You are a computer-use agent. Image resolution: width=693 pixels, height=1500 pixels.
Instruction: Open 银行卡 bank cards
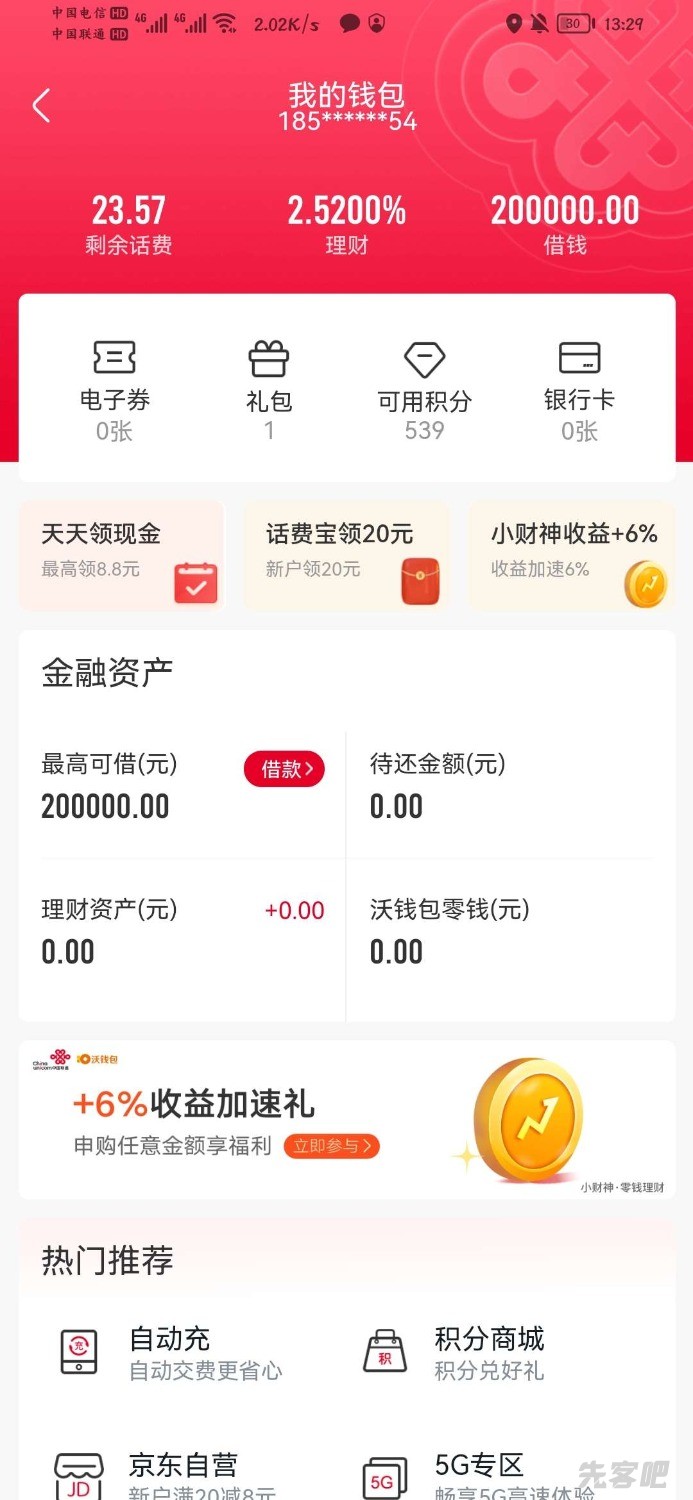tap(579, 391)
